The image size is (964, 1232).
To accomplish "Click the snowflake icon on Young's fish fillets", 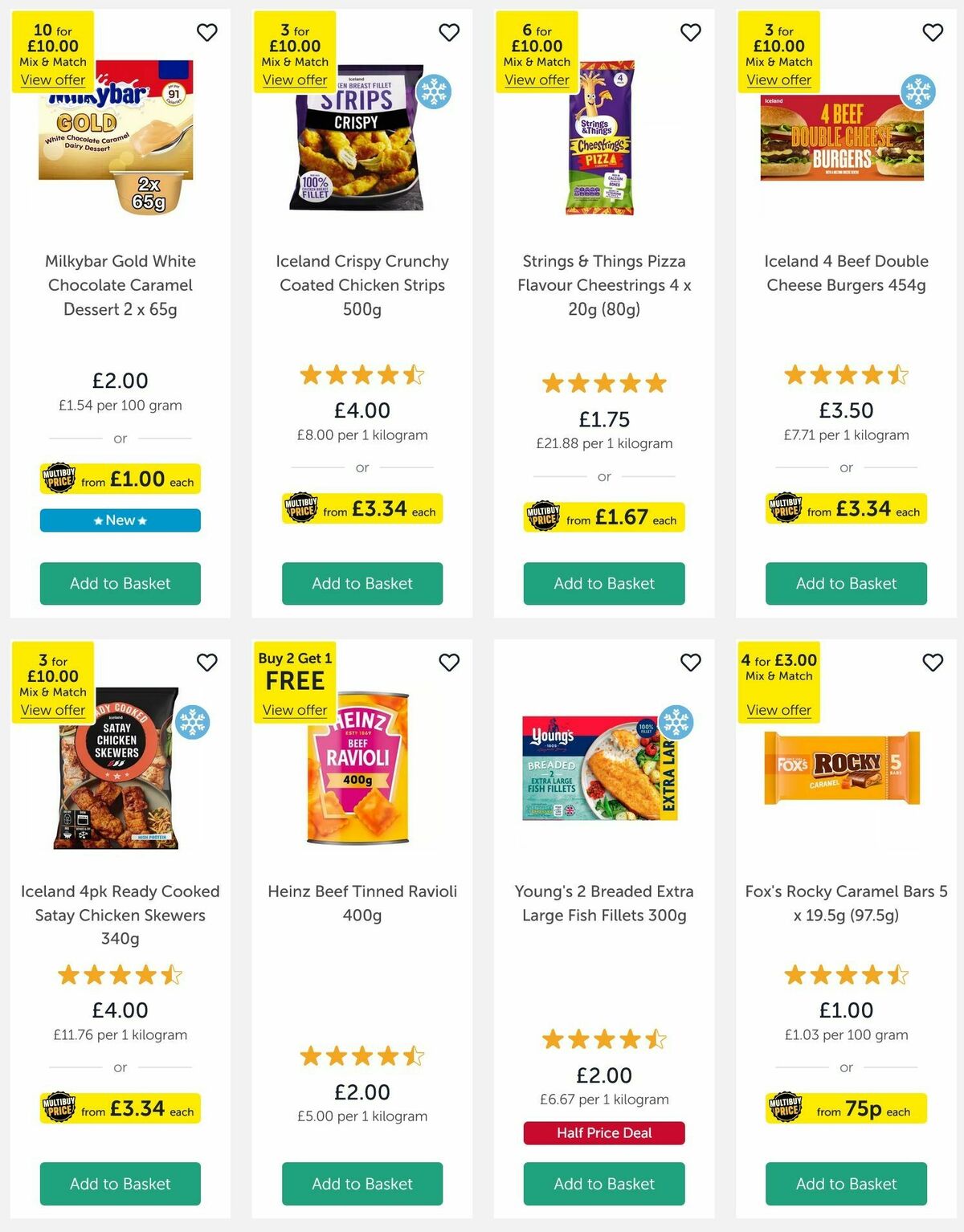I will coord(676,724).
